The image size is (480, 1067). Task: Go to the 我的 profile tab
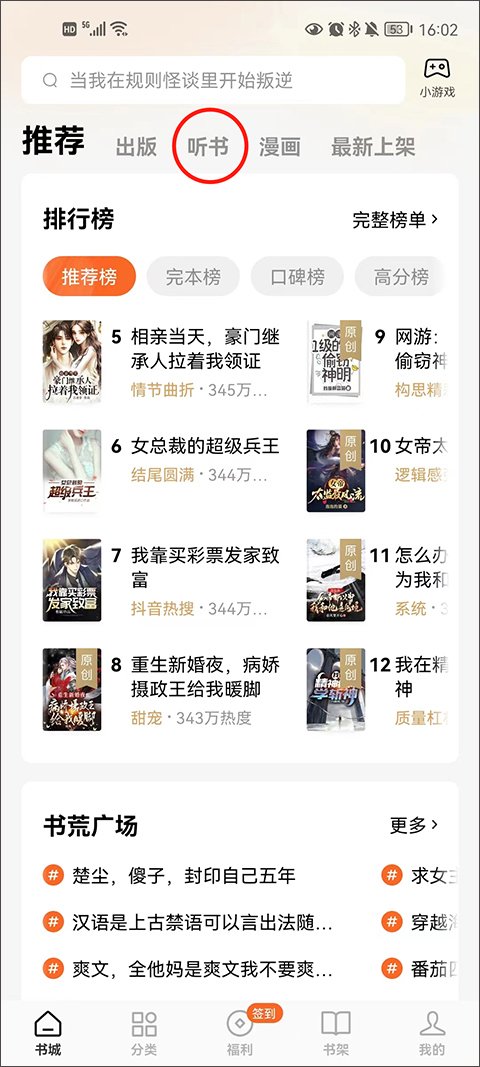coord(432,1032)
